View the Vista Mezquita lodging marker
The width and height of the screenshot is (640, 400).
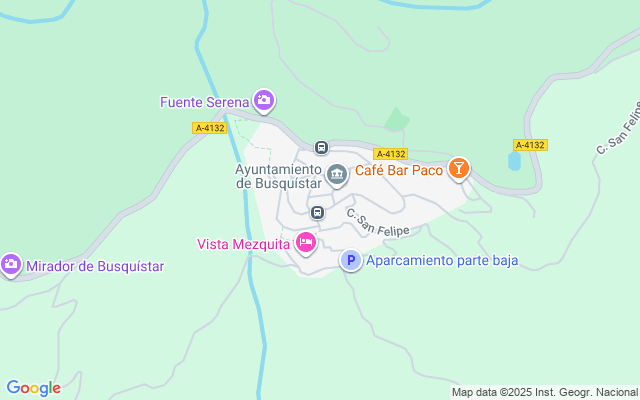(307, 243)
